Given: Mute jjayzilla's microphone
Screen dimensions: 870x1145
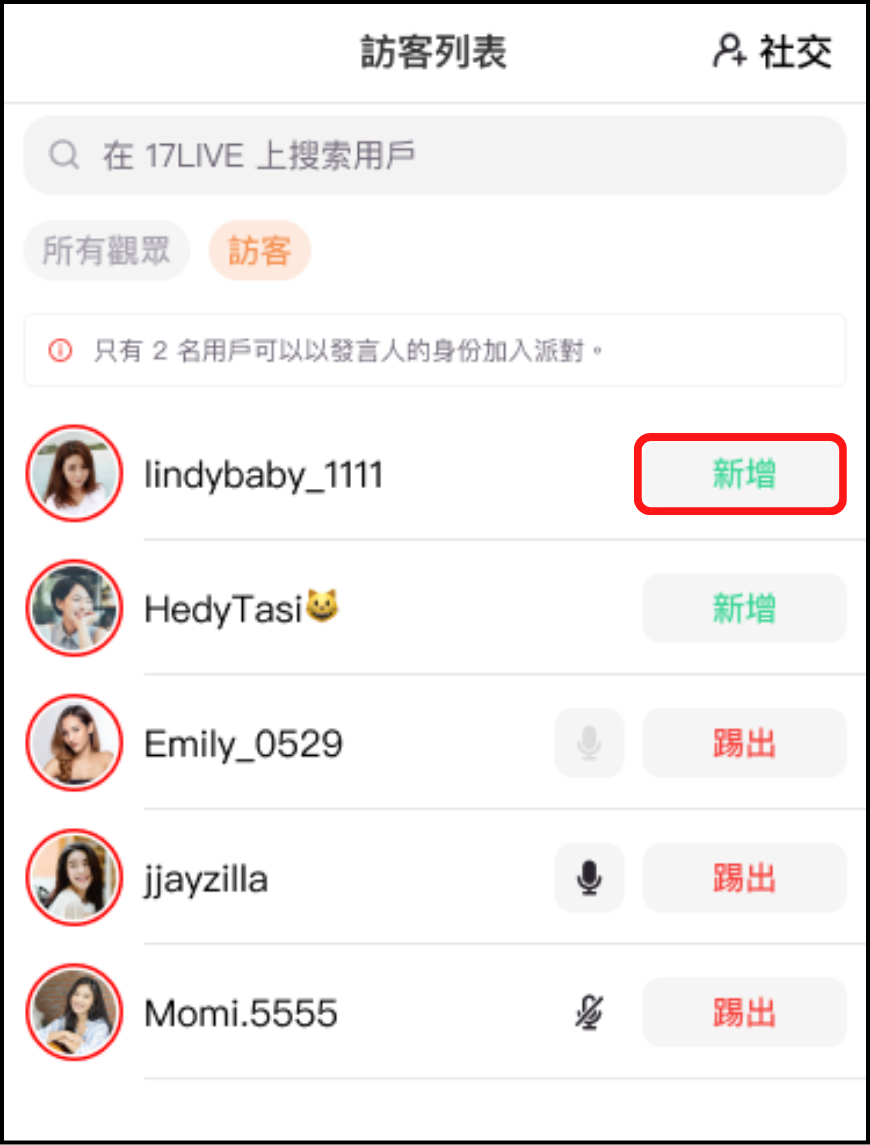Looking at the screenshot, I should pyautogui.click(x=589, y=878).
